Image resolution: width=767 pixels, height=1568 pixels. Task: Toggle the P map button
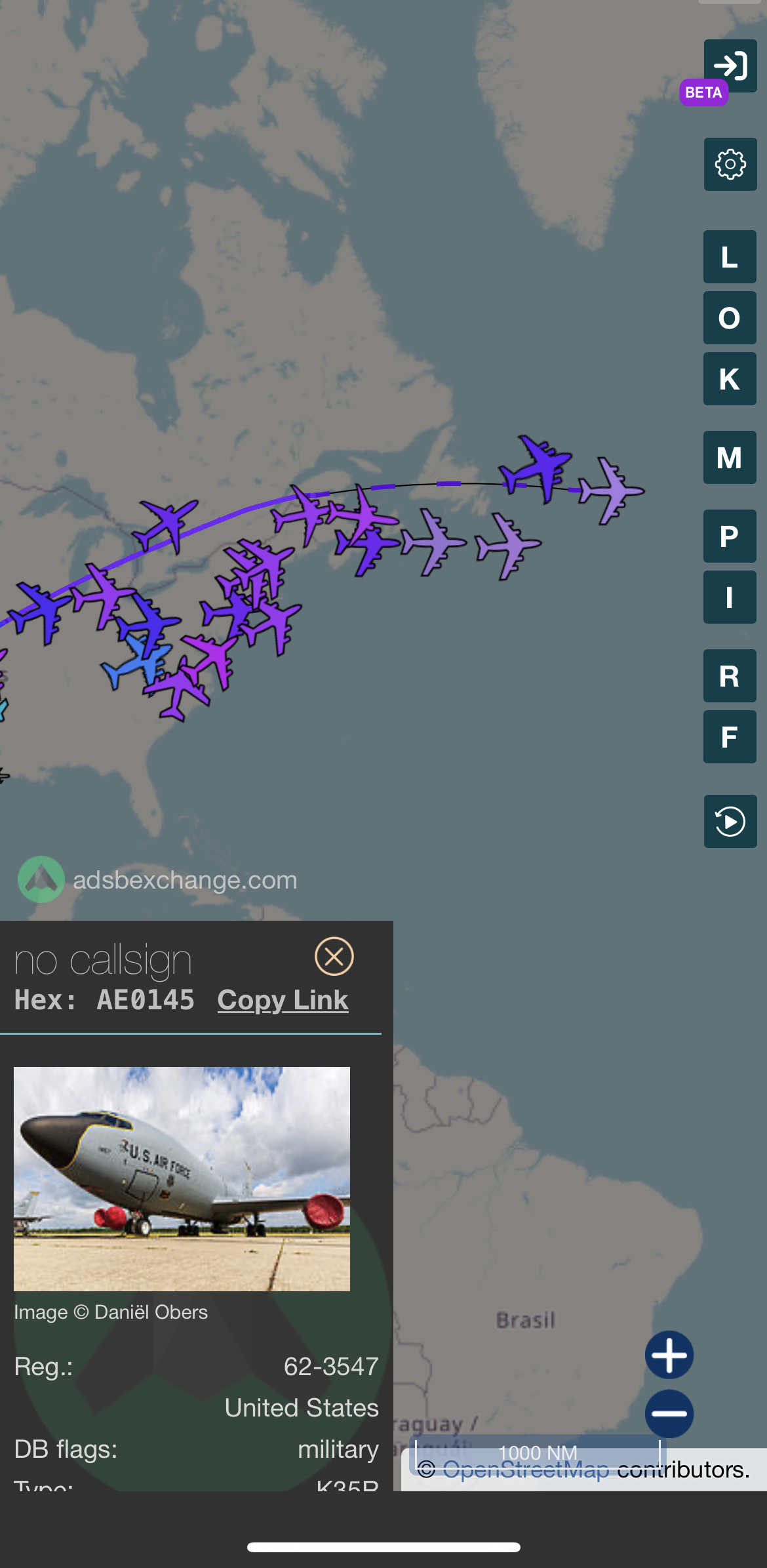coord(730,536)
